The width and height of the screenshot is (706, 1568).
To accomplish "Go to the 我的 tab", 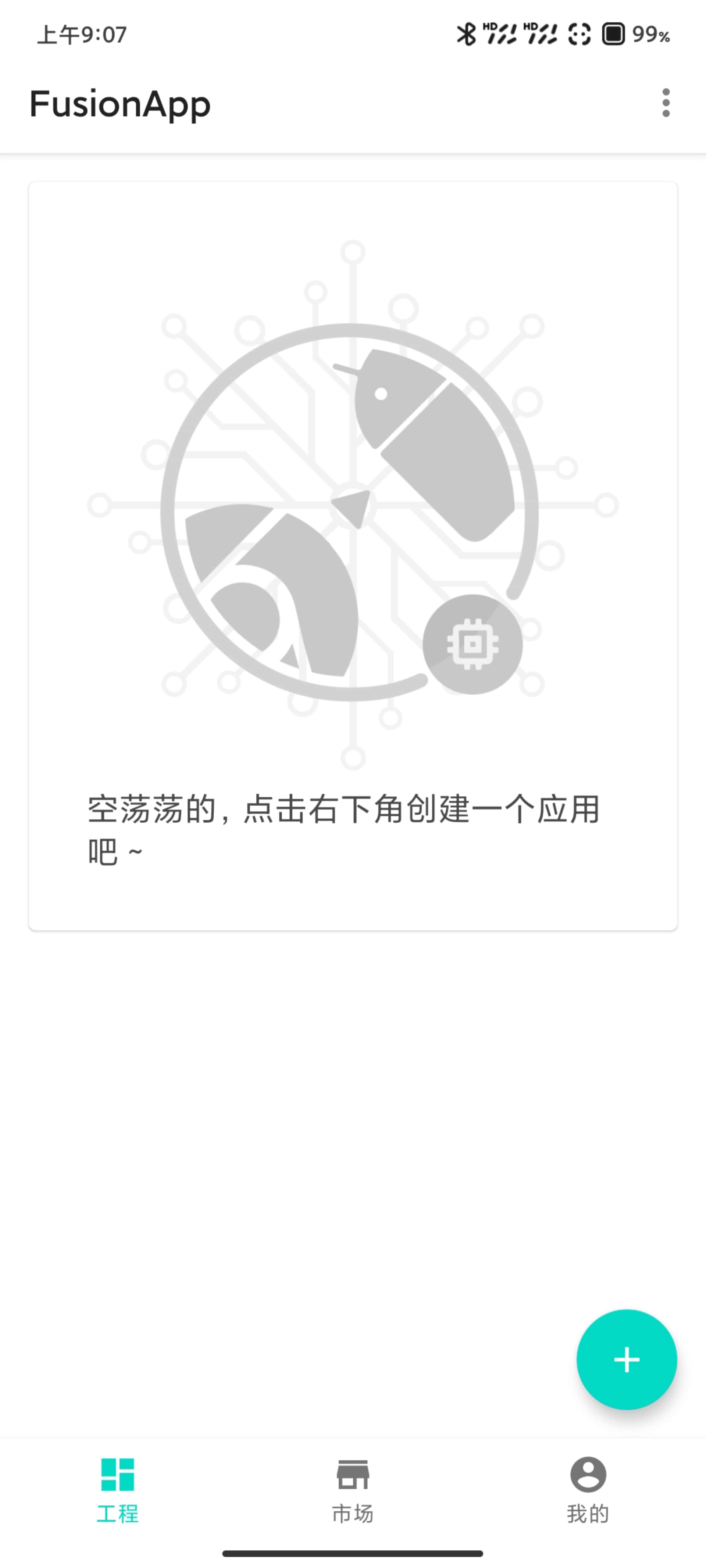I will tap(588, 1489).
